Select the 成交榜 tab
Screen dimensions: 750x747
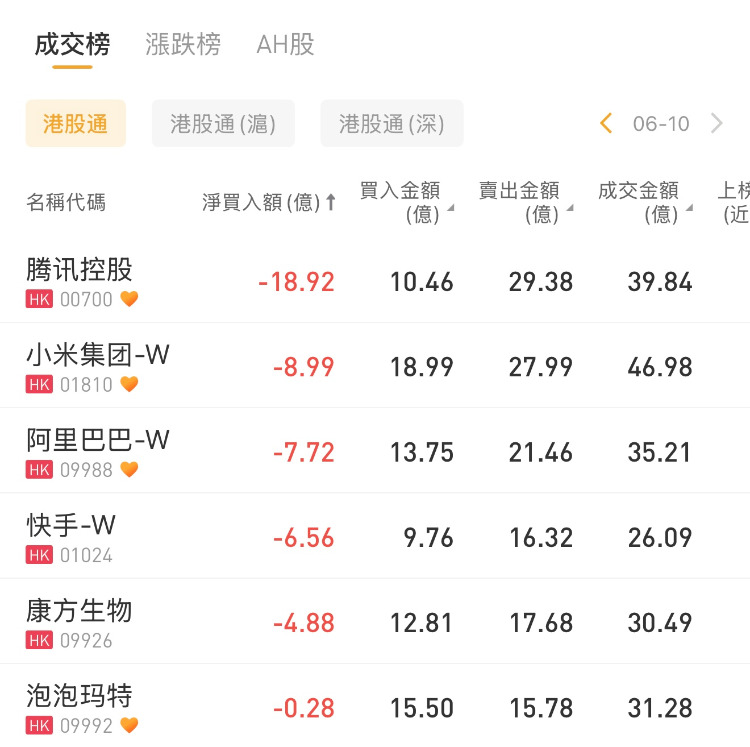coord(72,45)
